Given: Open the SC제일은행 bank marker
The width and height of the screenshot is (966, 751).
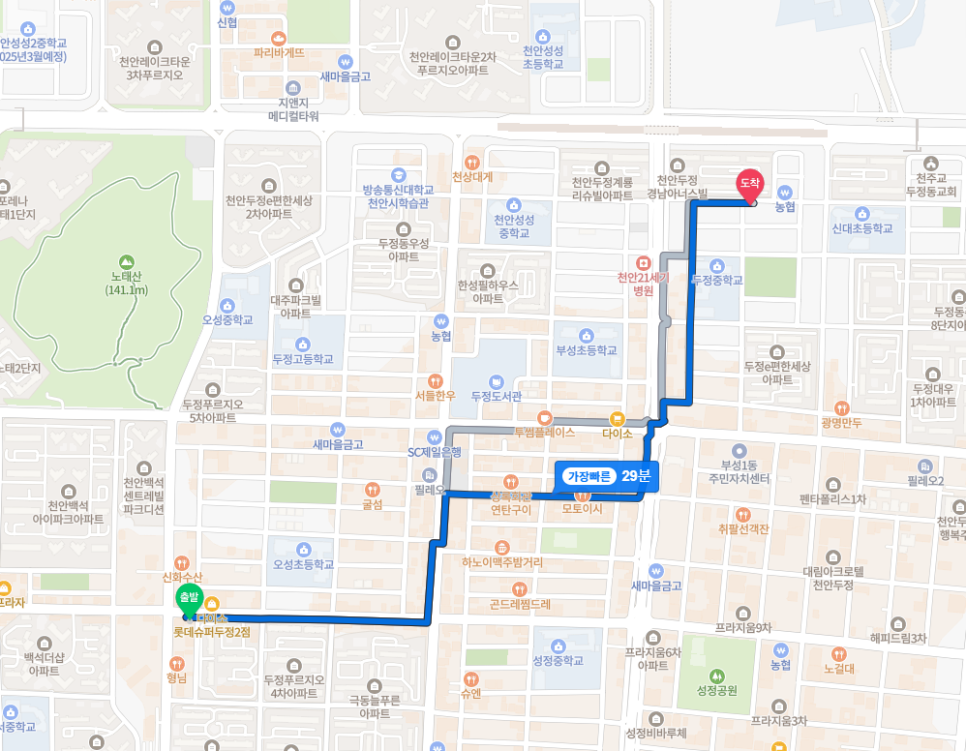Looking at the screenshot, I should click(x=434, y=437).
